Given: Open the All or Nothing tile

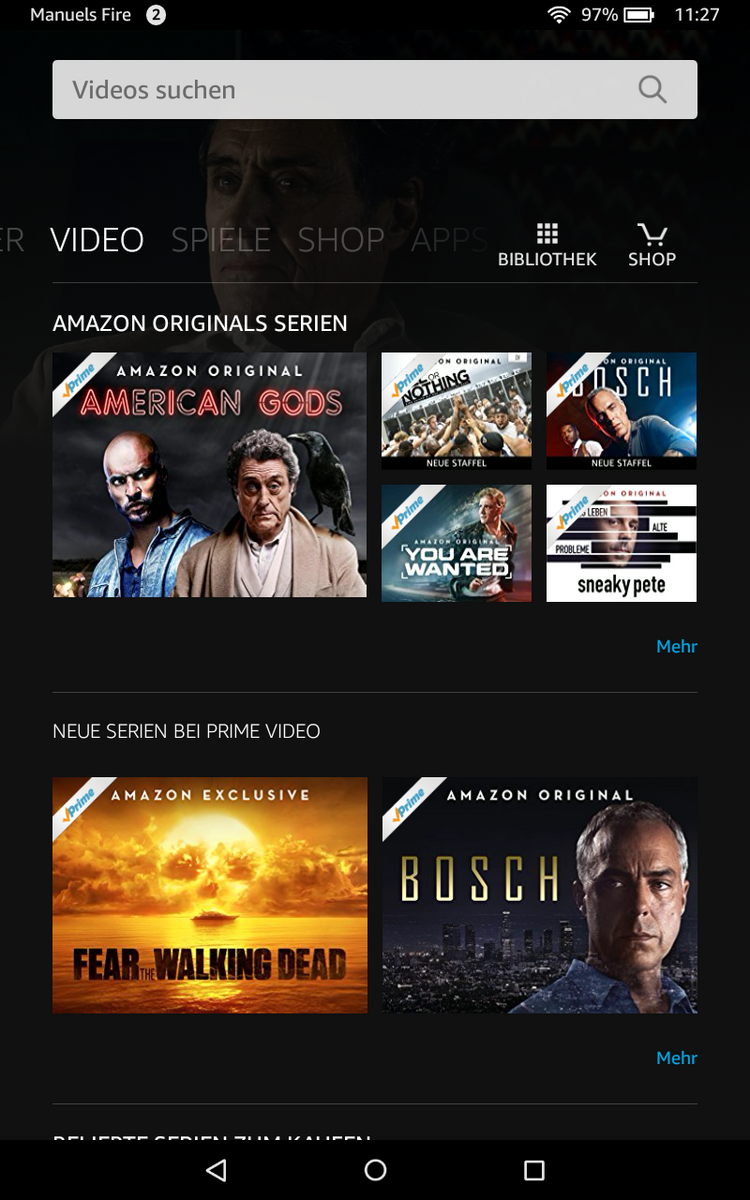Looking at the screenshot, I should 456,410.
